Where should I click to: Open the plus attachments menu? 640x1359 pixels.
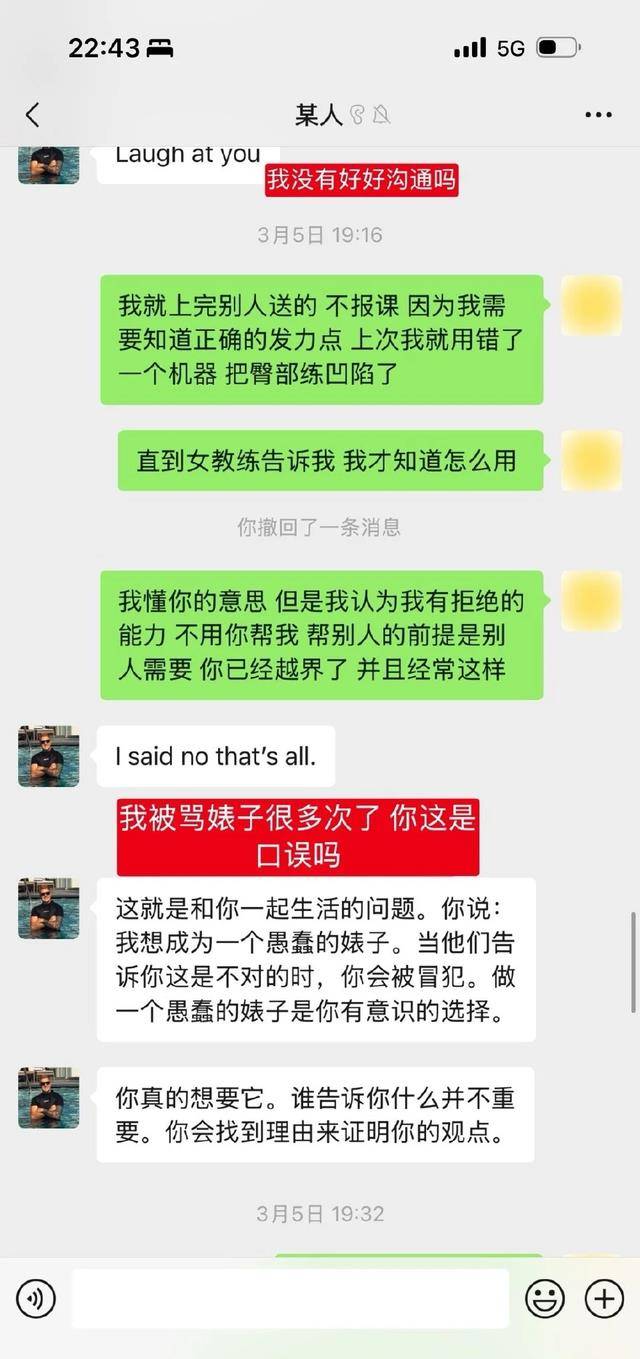coord(604,1299)
